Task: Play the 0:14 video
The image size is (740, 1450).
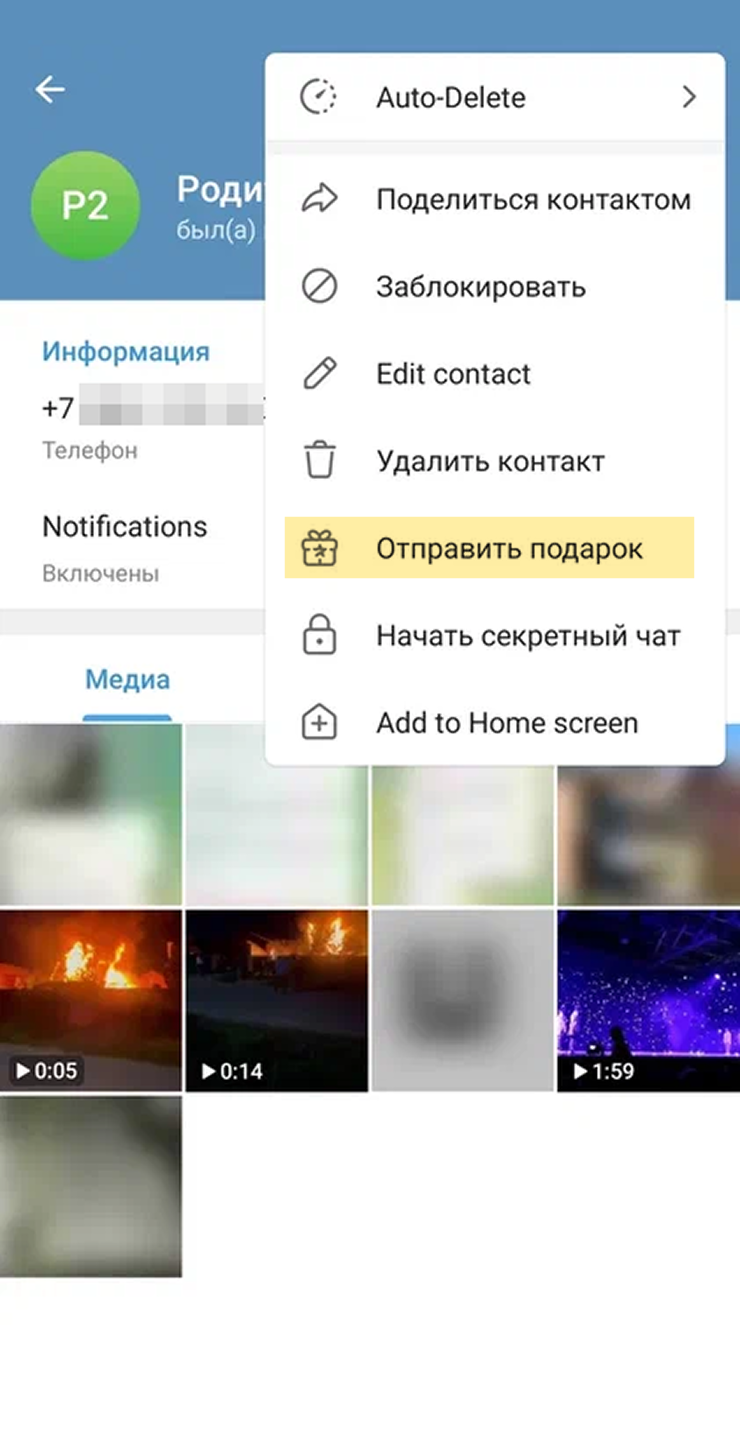Action: coord(277,1000)
